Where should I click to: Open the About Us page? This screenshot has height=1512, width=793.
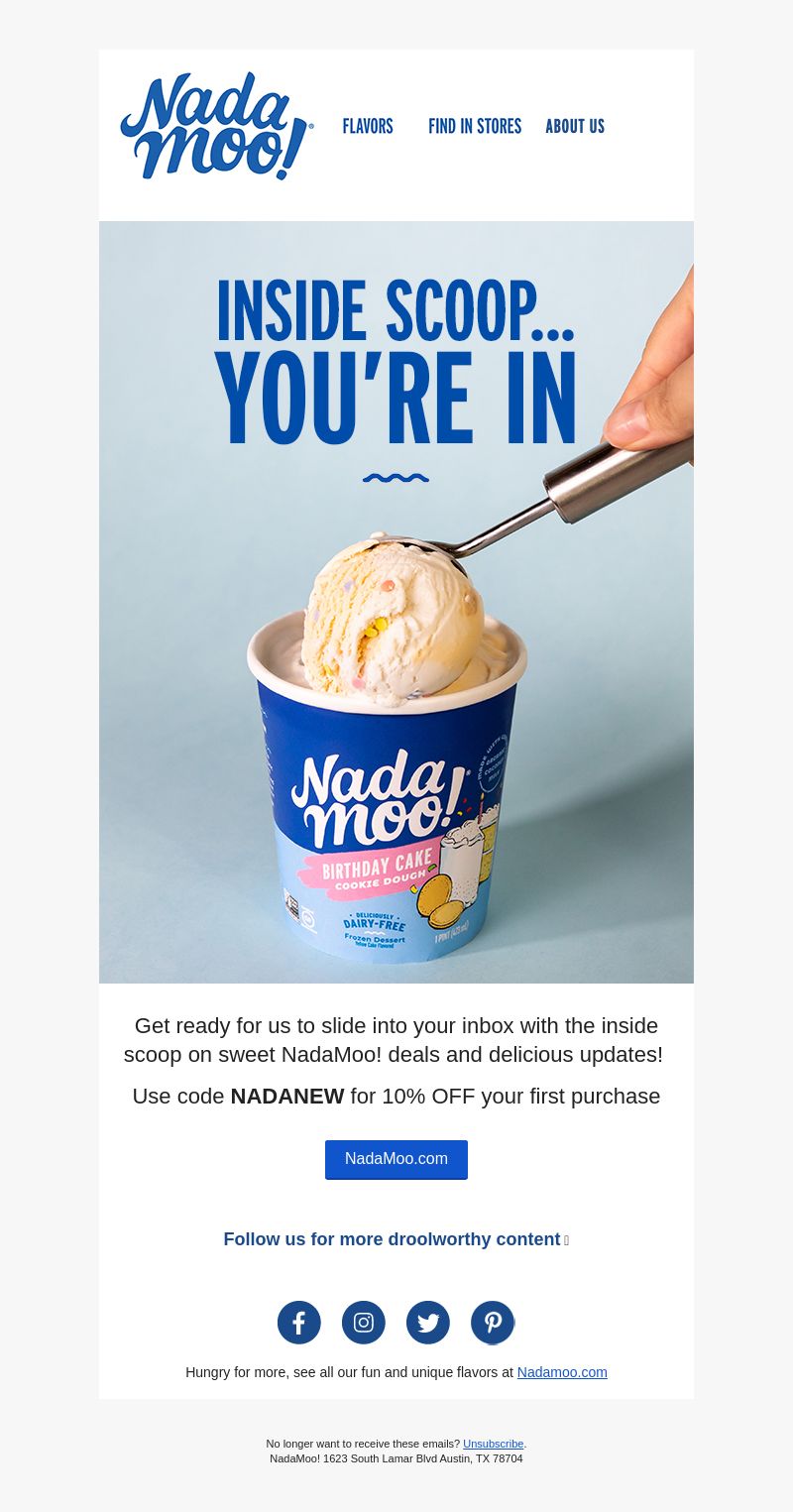(x=575, y=126)
